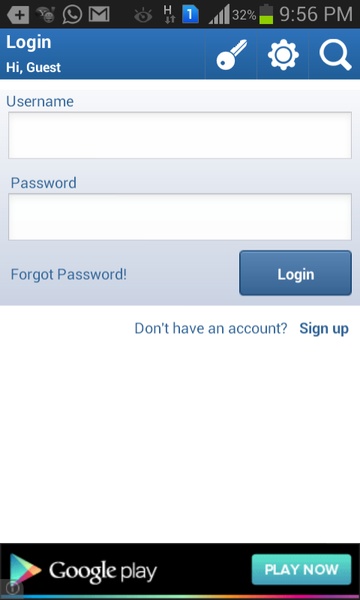The width and height of the screenshot is (360, 600).
Task: Tap the key icon in the header
Action: pos(231,54)
